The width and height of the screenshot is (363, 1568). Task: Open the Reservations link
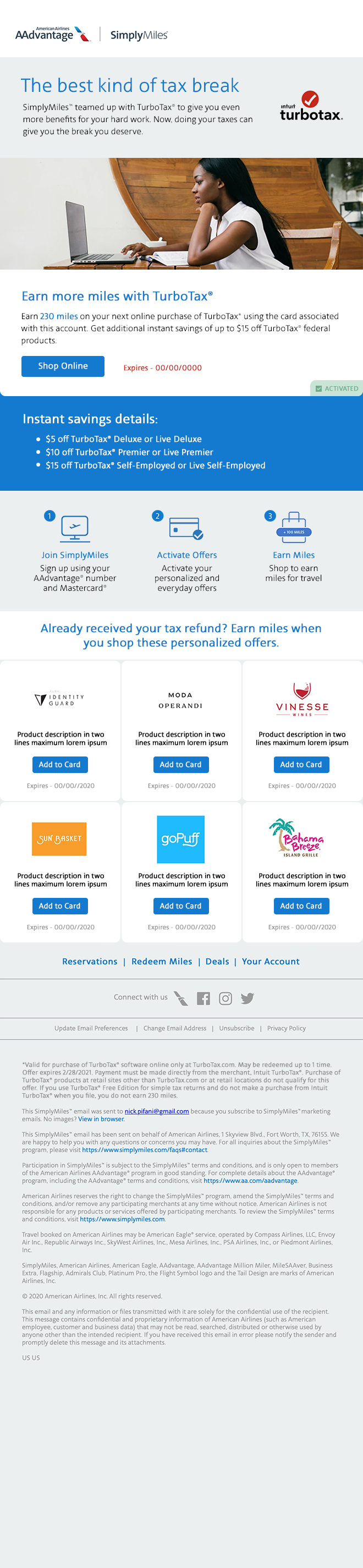pos(90,961)
